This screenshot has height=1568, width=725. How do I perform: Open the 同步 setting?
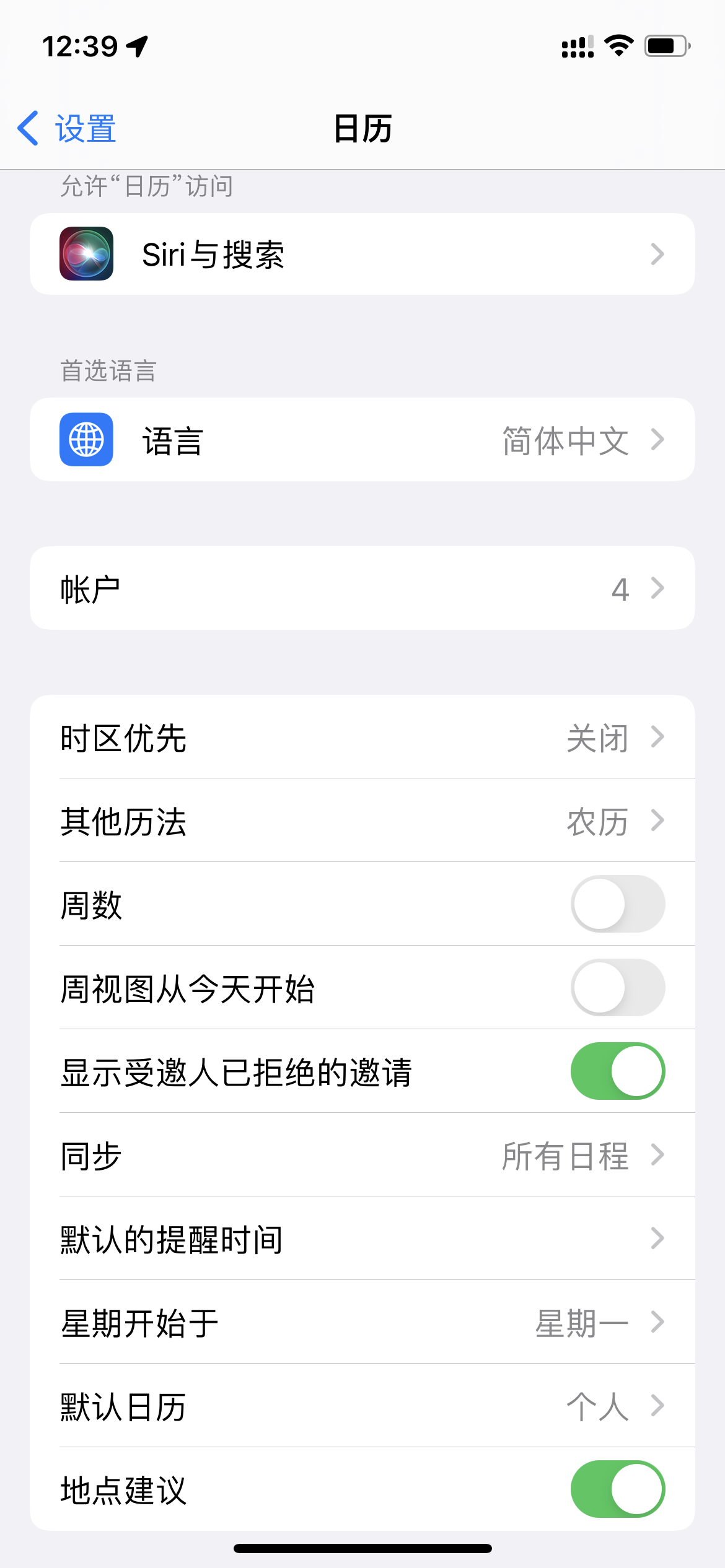tap(362, 1155)
